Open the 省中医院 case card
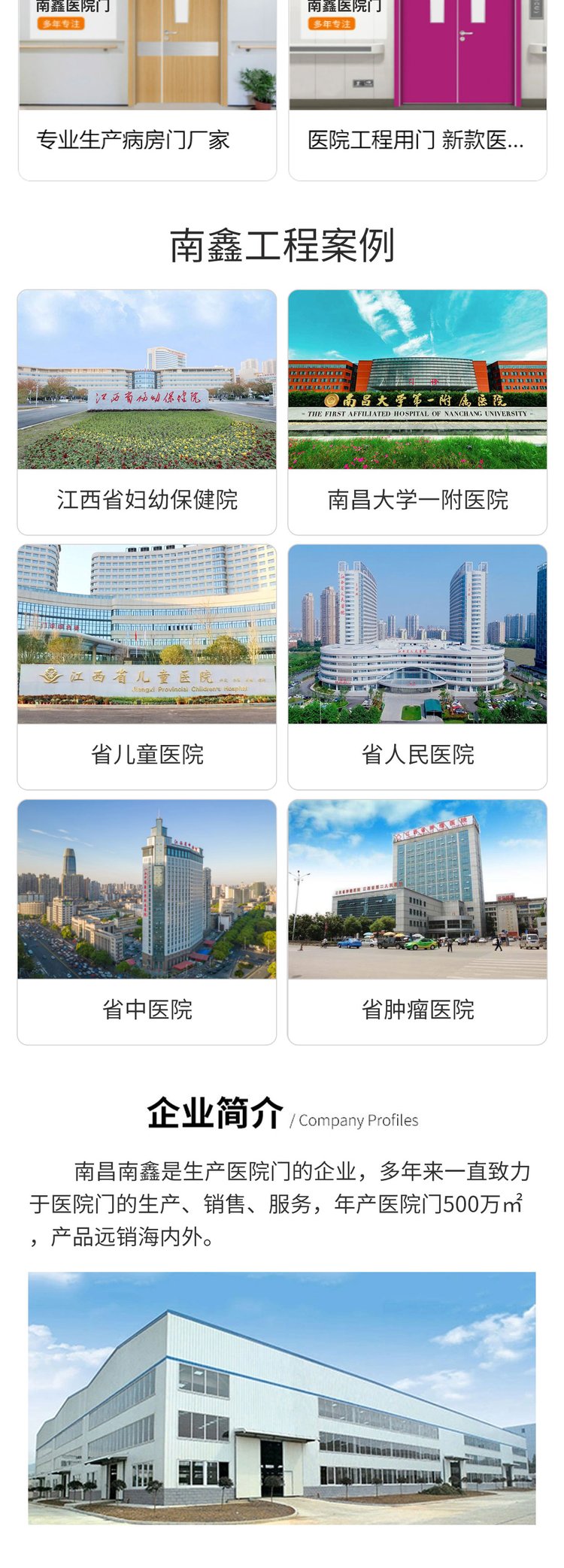 tap(147, 922)
